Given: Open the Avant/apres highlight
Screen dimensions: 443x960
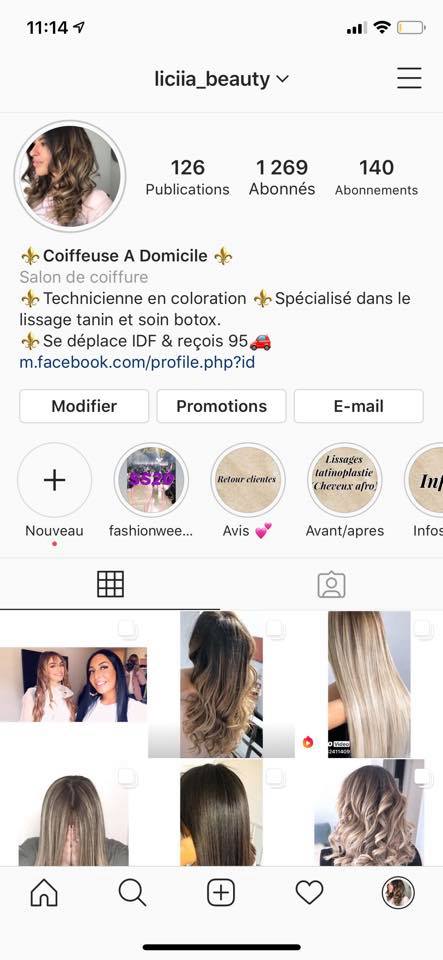Looking at the screenshot, I should click(x=344, y=481).
